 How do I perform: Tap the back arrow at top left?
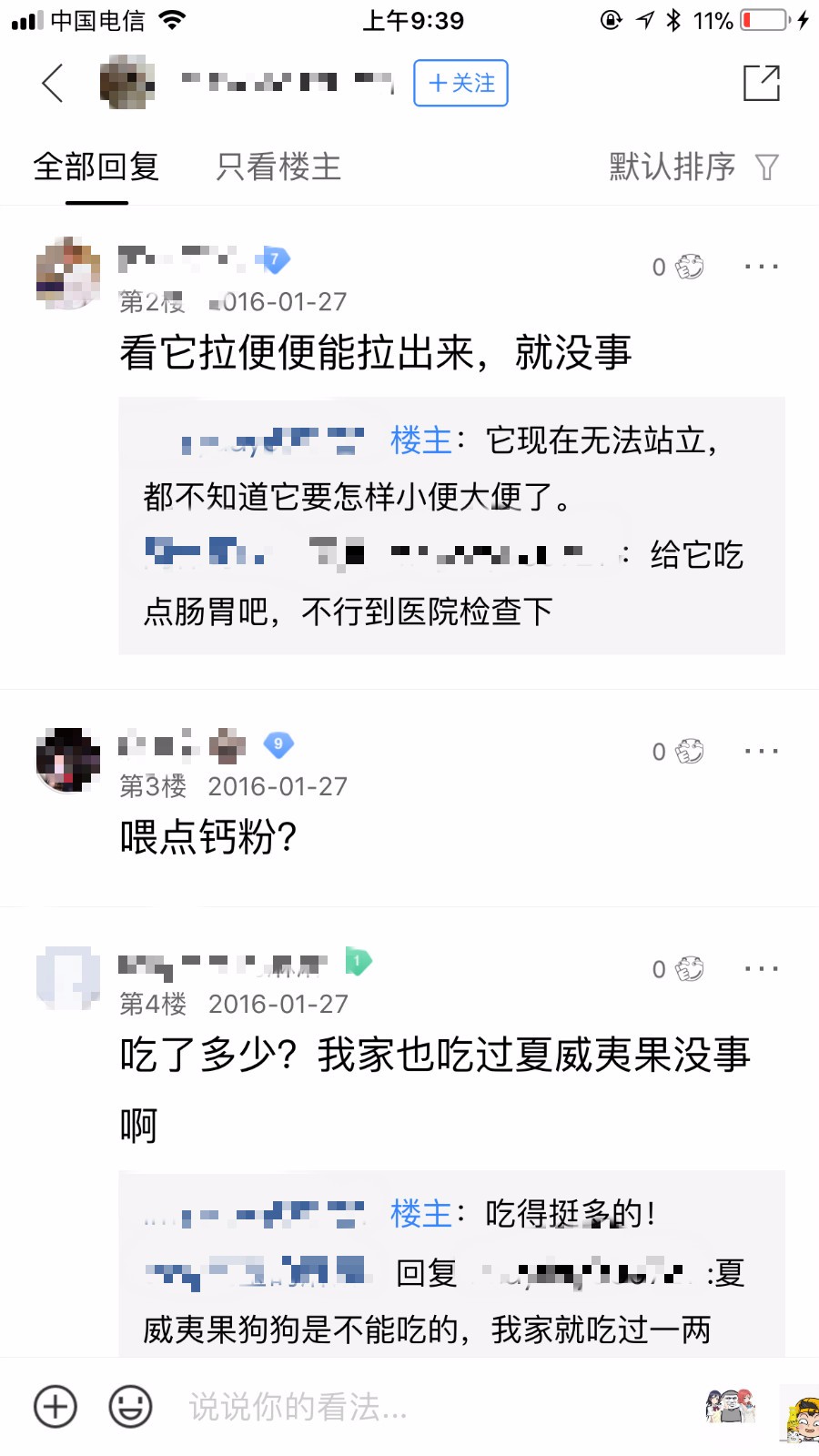(51, 83)
